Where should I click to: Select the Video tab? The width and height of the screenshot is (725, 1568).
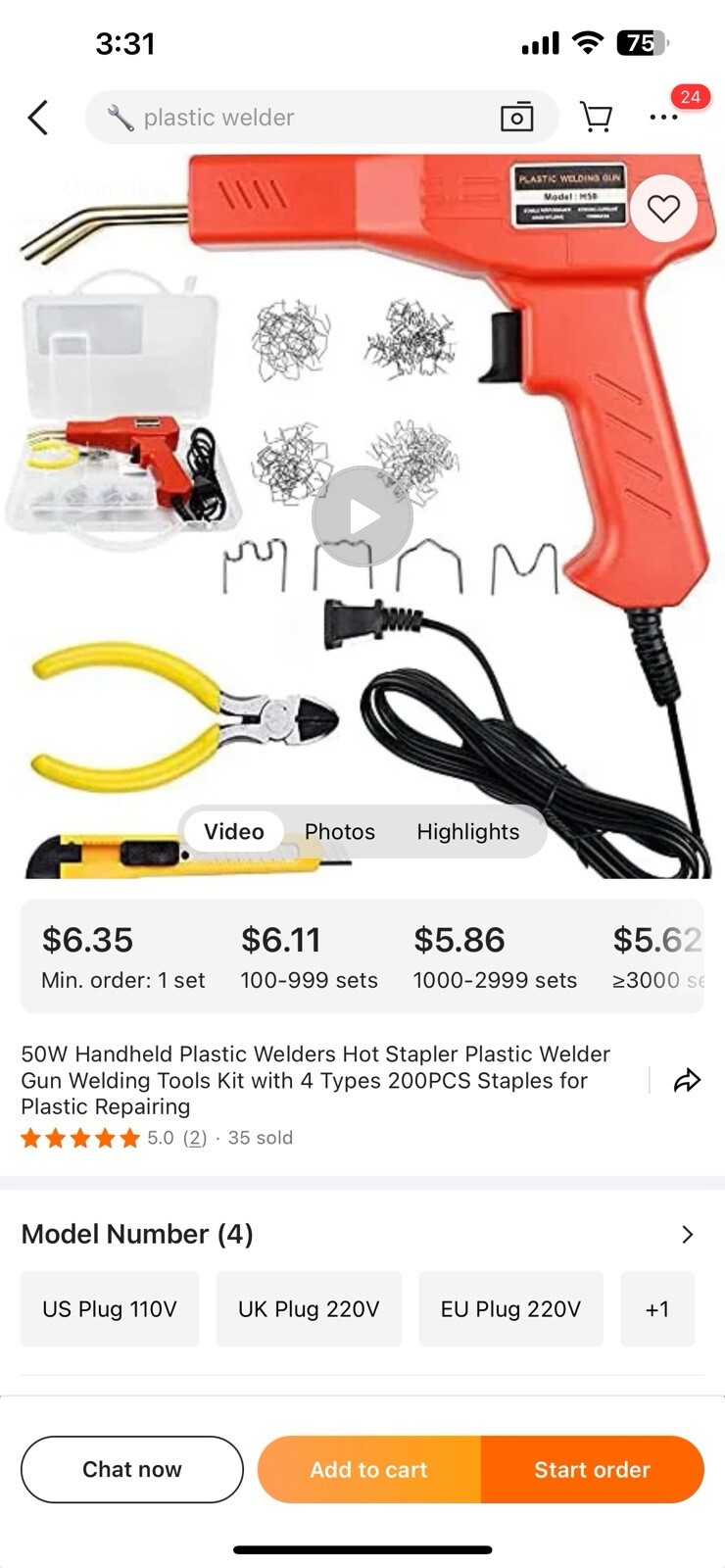(x=233, y=831)
